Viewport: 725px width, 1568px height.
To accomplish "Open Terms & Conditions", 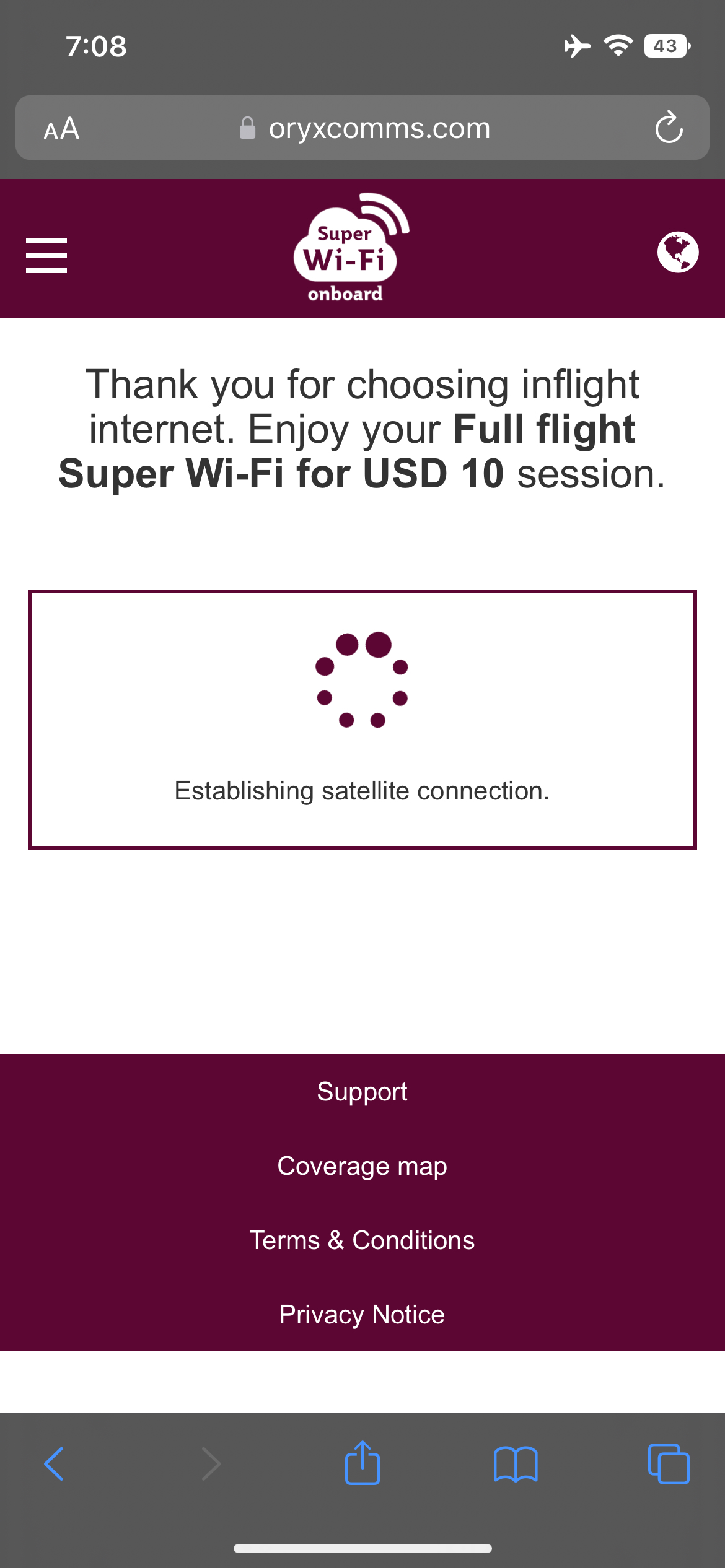I will click(x=362, y=1240).
